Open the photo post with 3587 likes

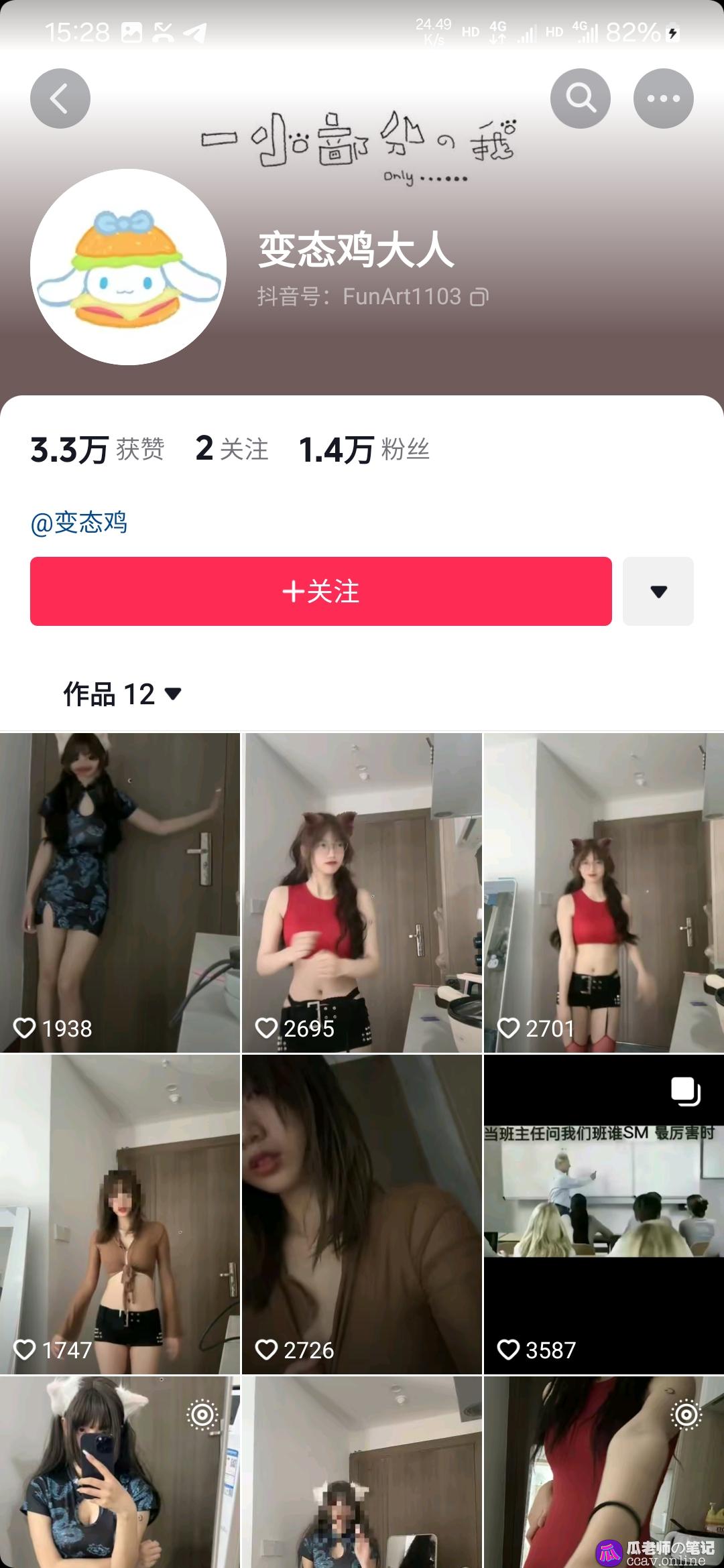click(603, 1213)
